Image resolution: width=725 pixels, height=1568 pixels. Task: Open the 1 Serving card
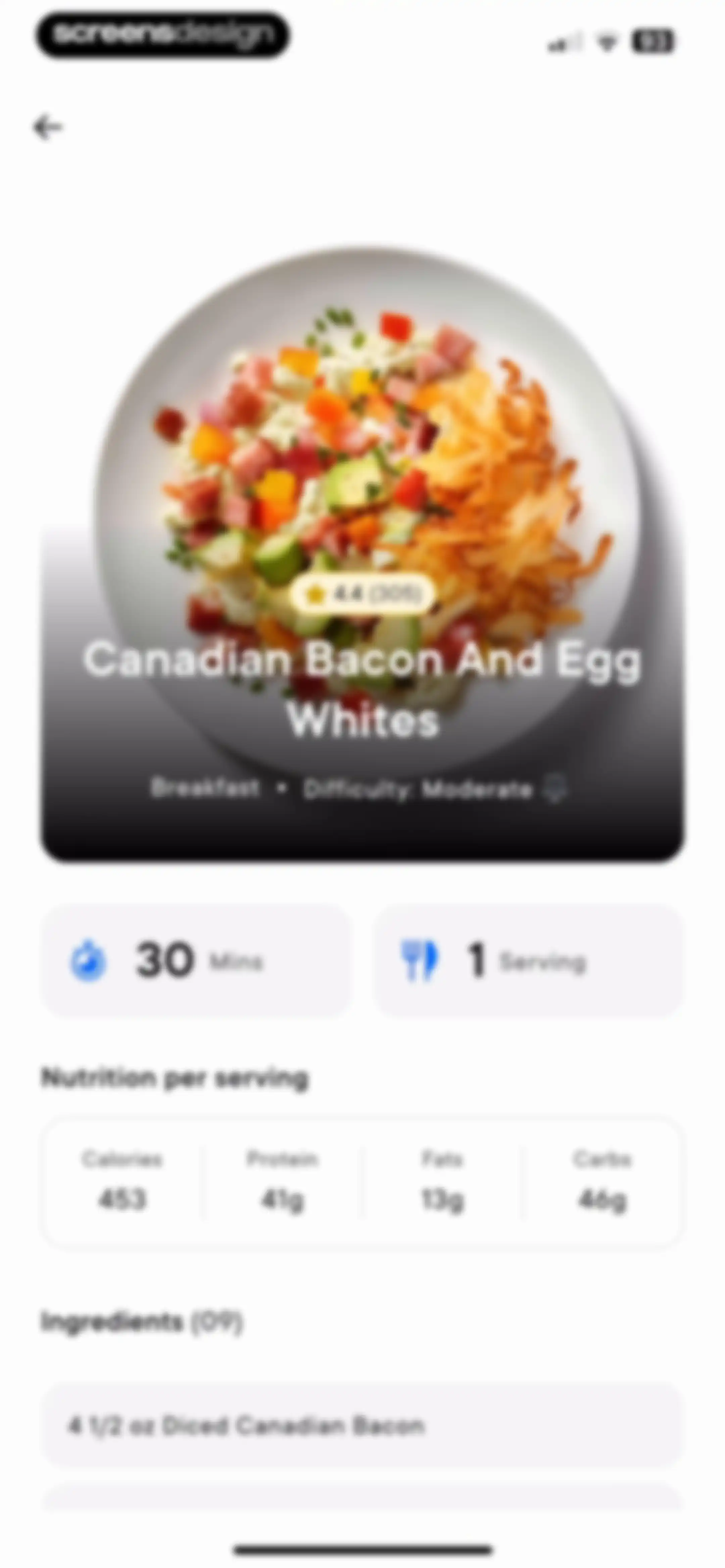[527, 961]
